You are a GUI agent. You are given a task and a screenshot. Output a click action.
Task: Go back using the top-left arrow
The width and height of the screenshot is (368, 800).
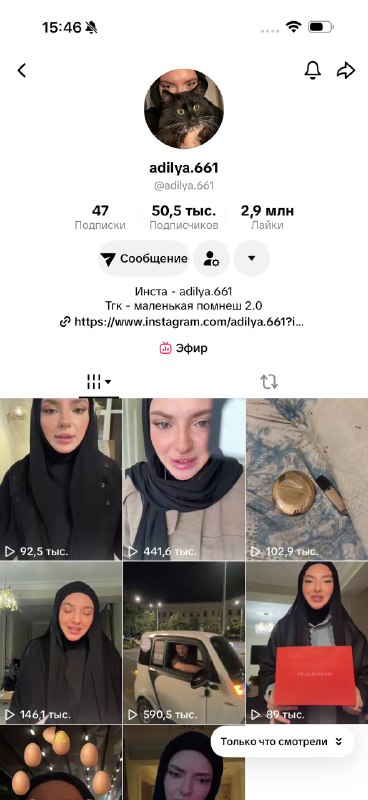[21, 70]
